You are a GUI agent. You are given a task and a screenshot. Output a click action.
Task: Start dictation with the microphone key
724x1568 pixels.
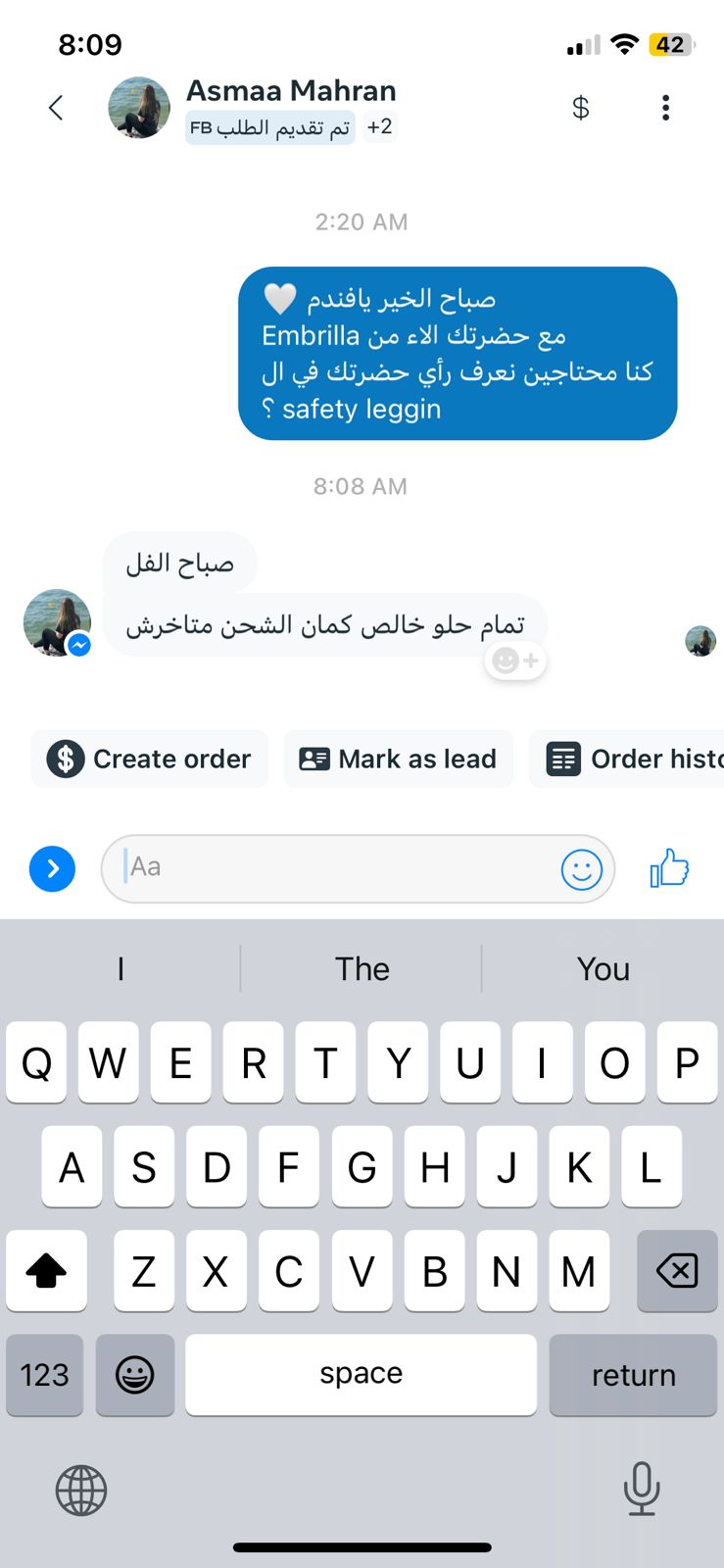(642, 1489)
